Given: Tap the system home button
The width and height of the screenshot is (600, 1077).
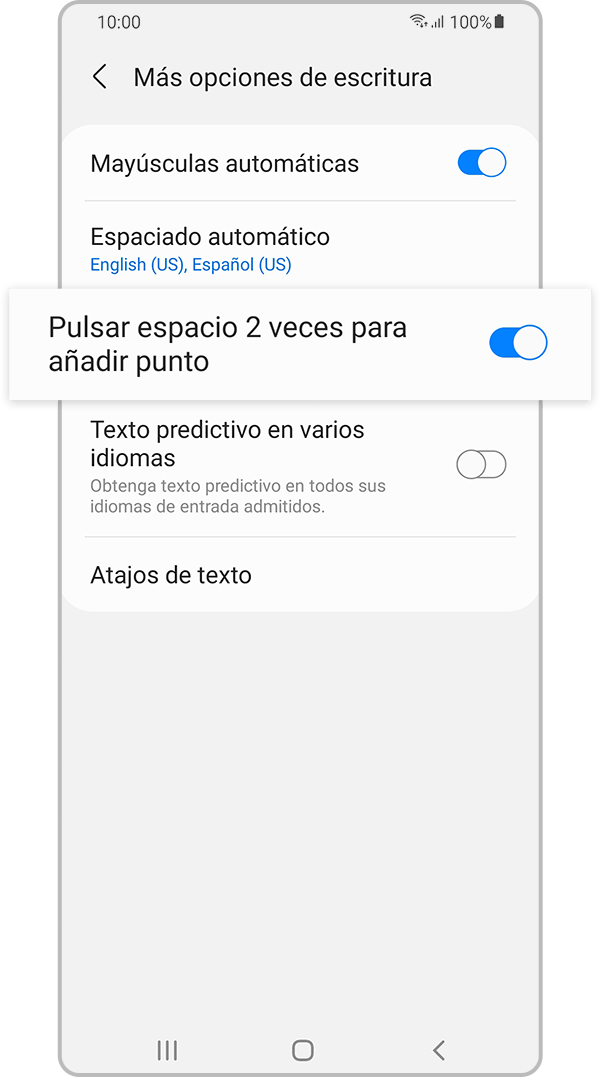Looking at the screenshot, I should click(302, 1030).
